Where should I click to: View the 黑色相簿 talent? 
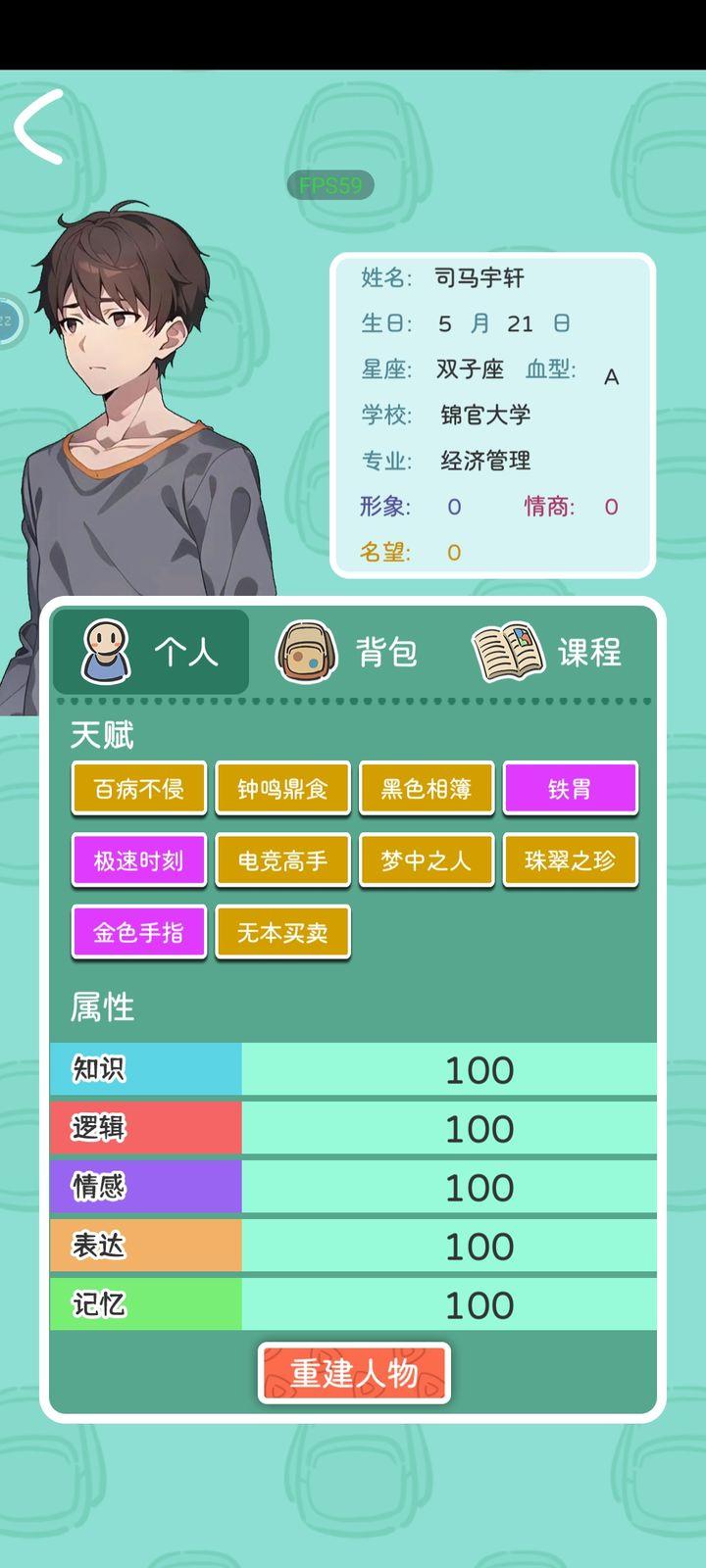pos(427,789)
